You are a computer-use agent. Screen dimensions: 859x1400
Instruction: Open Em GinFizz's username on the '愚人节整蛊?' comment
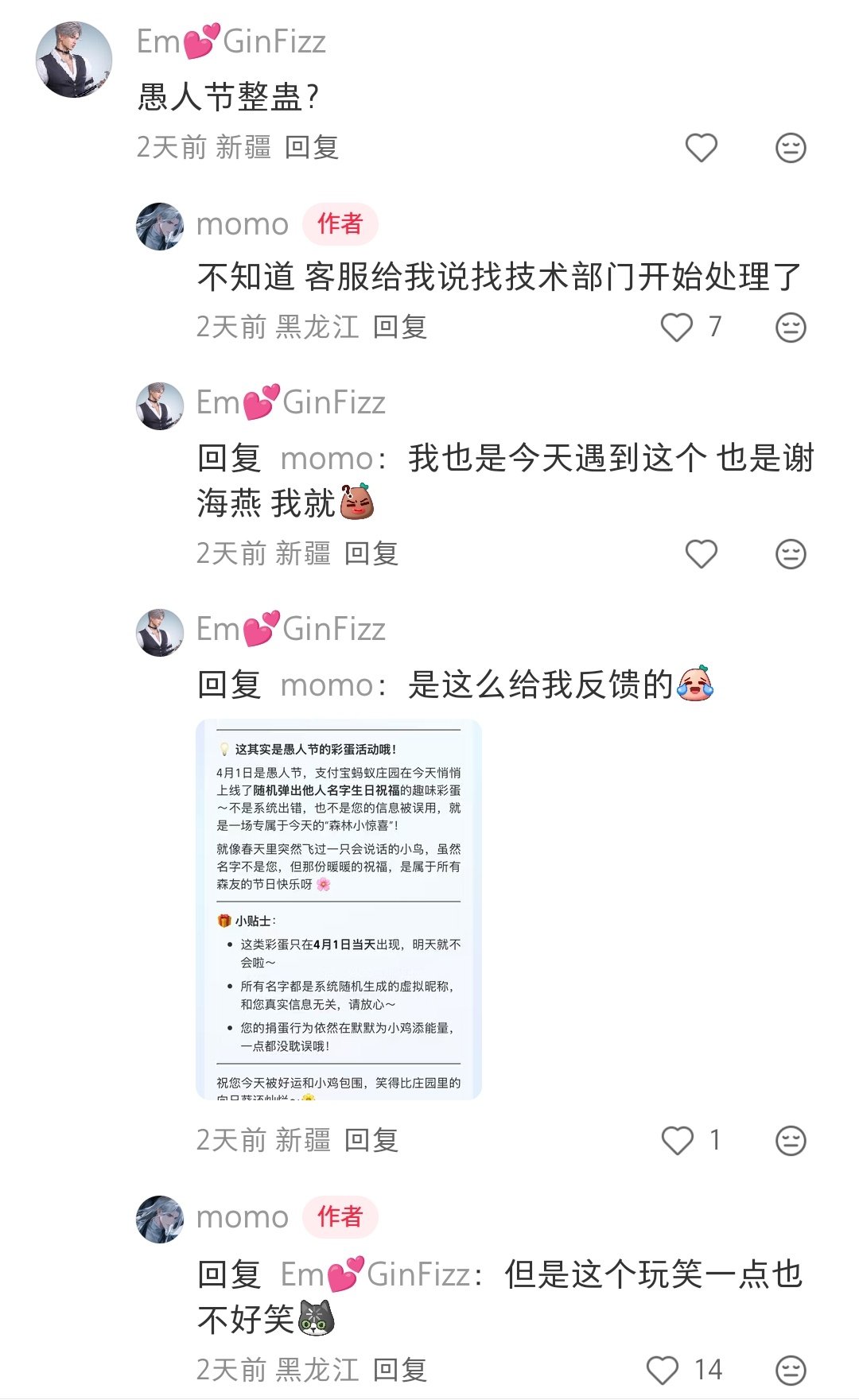click(231, 41)
